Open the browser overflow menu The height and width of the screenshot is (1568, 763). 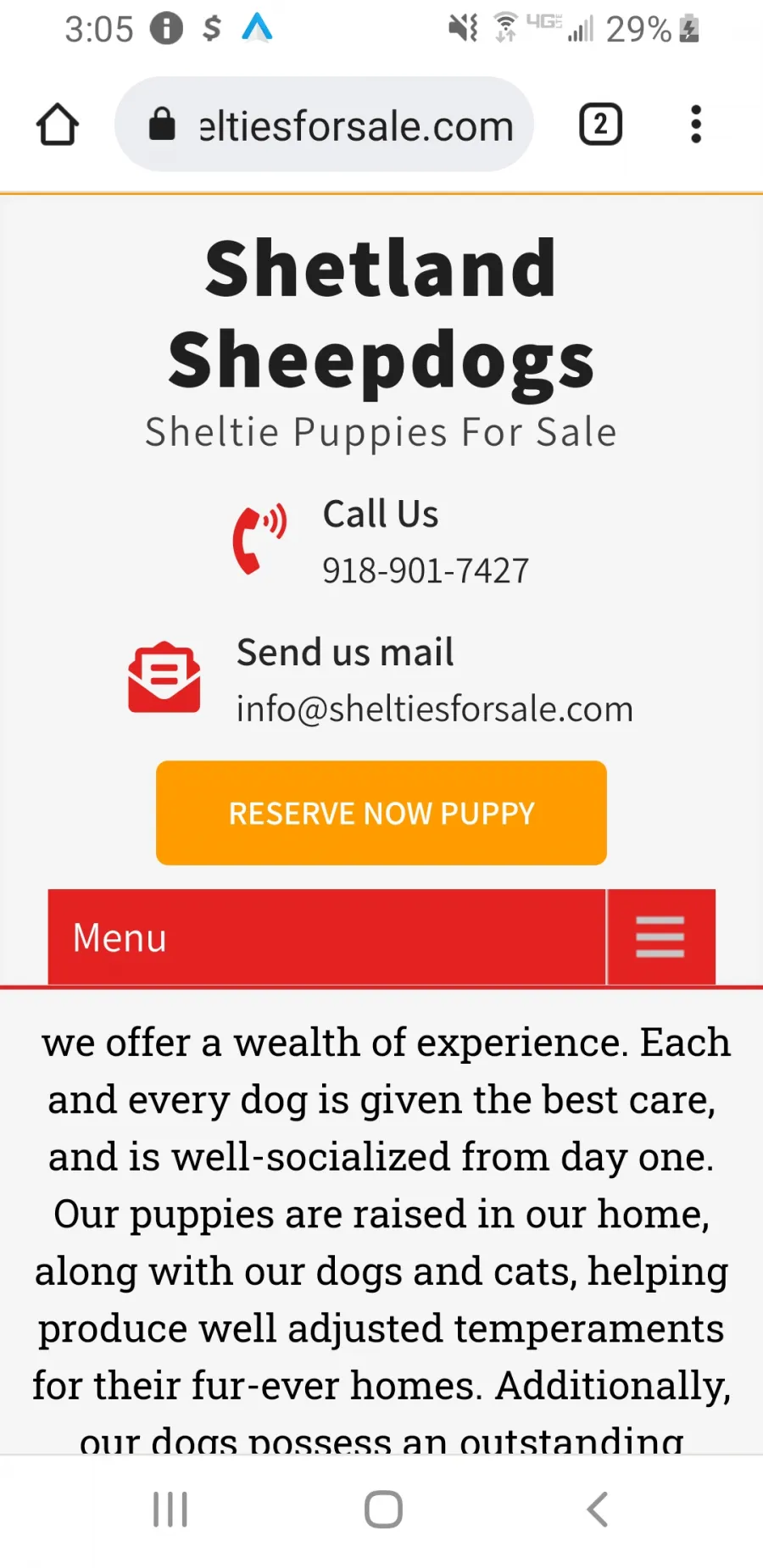(696, 125)
